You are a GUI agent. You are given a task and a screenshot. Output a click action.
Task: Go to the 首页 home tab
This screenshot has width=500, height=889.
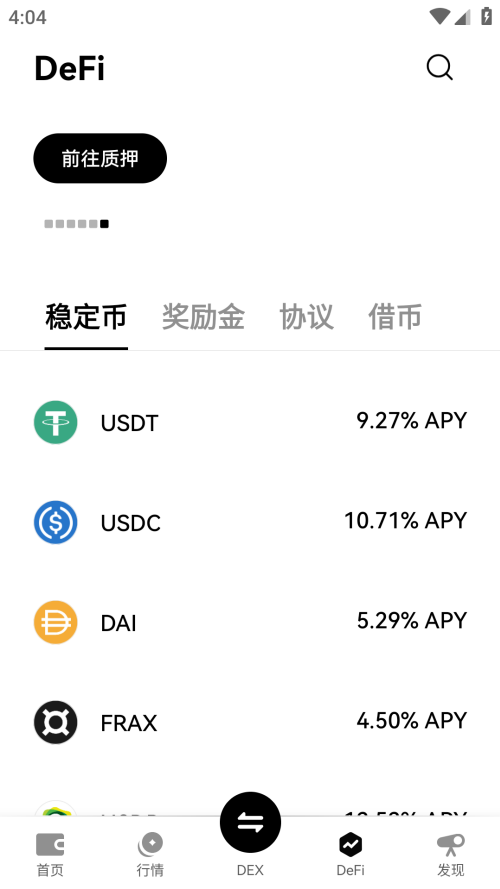click(x=50, y=854)
